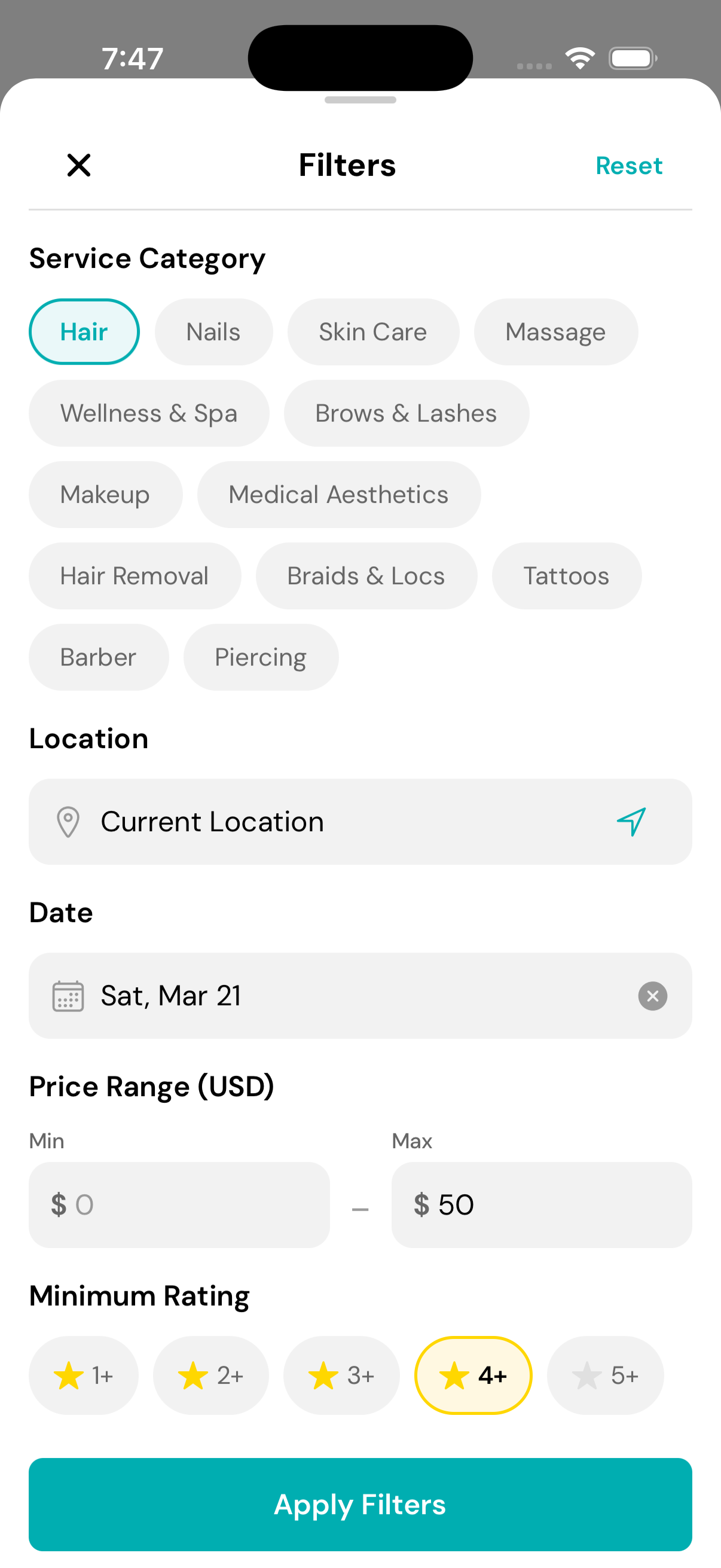This screenshot has height=1568, width=721.
Task: Filter by Massage services
Action: point(555,332)
